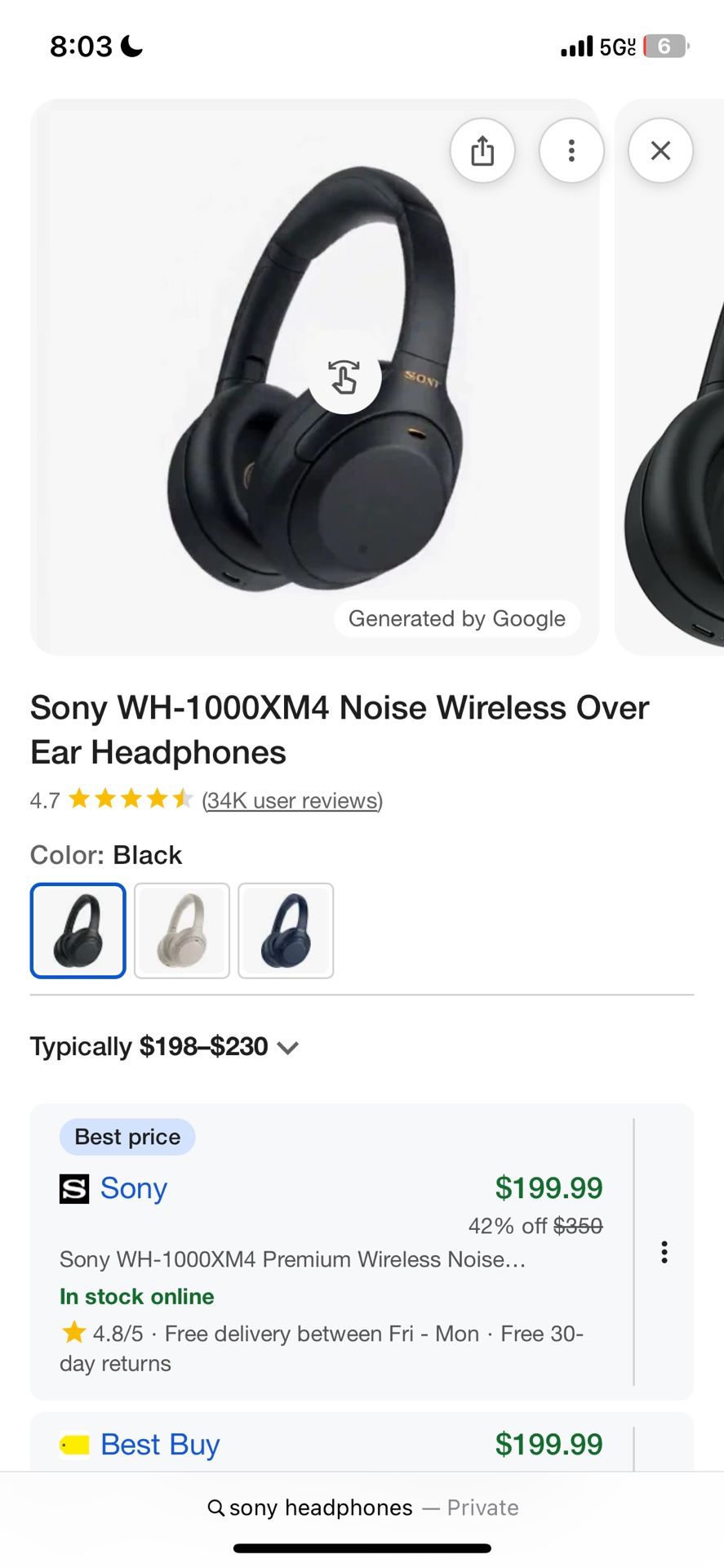The image size is (724, 1568).
Task: Open the 34K user reviews link
Action: click(291, 800)
